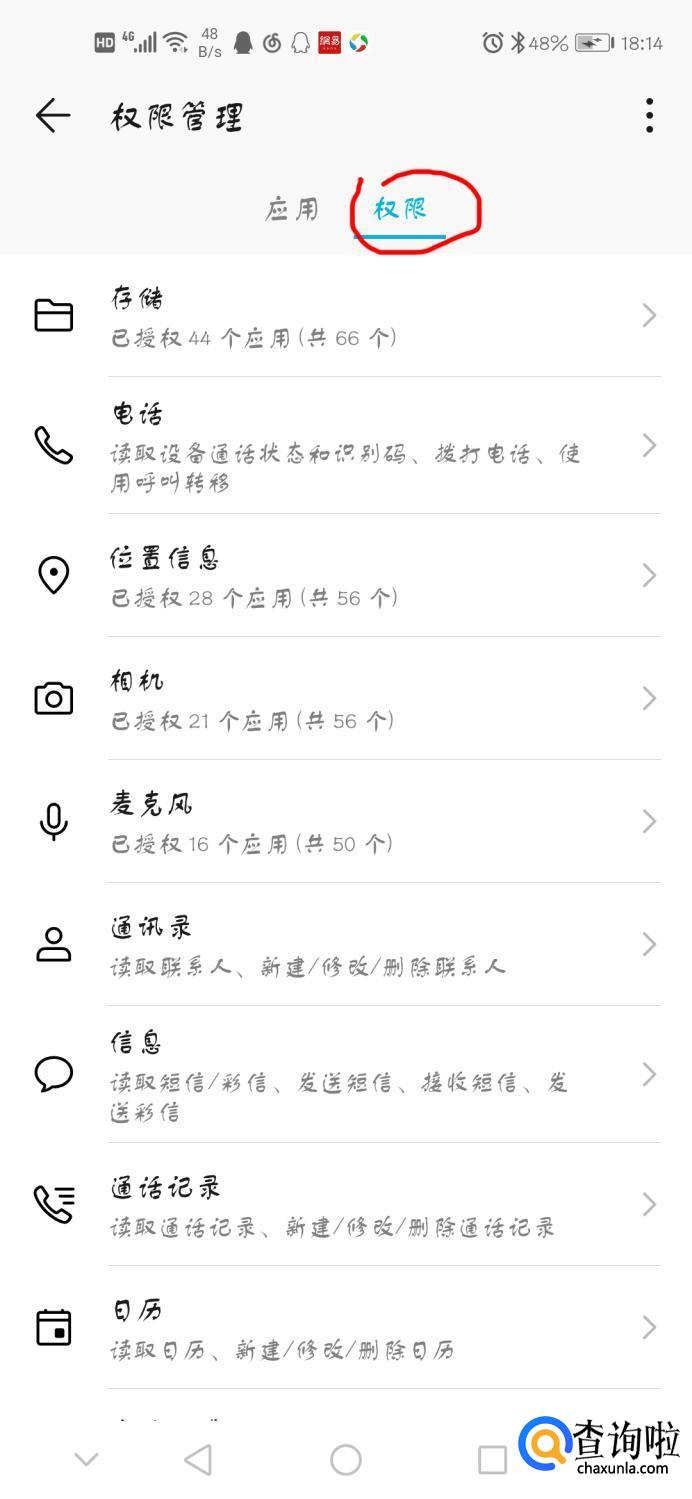The image size is (692, 1499).
Task: View 位置信息 permission apps
Action: tap(346, 576)
